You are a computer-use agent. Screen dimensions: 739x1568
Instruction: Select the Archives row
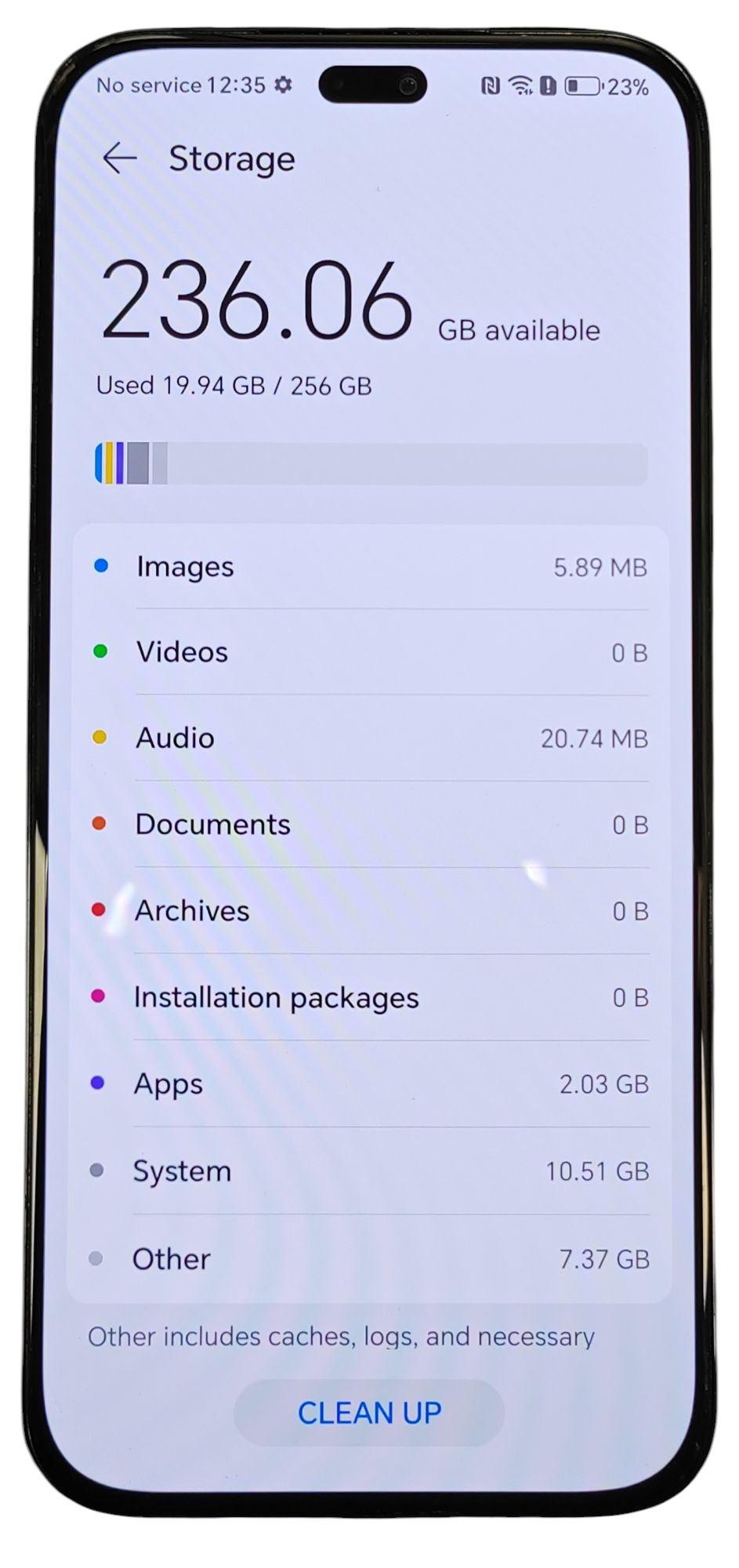click(370, 910)
